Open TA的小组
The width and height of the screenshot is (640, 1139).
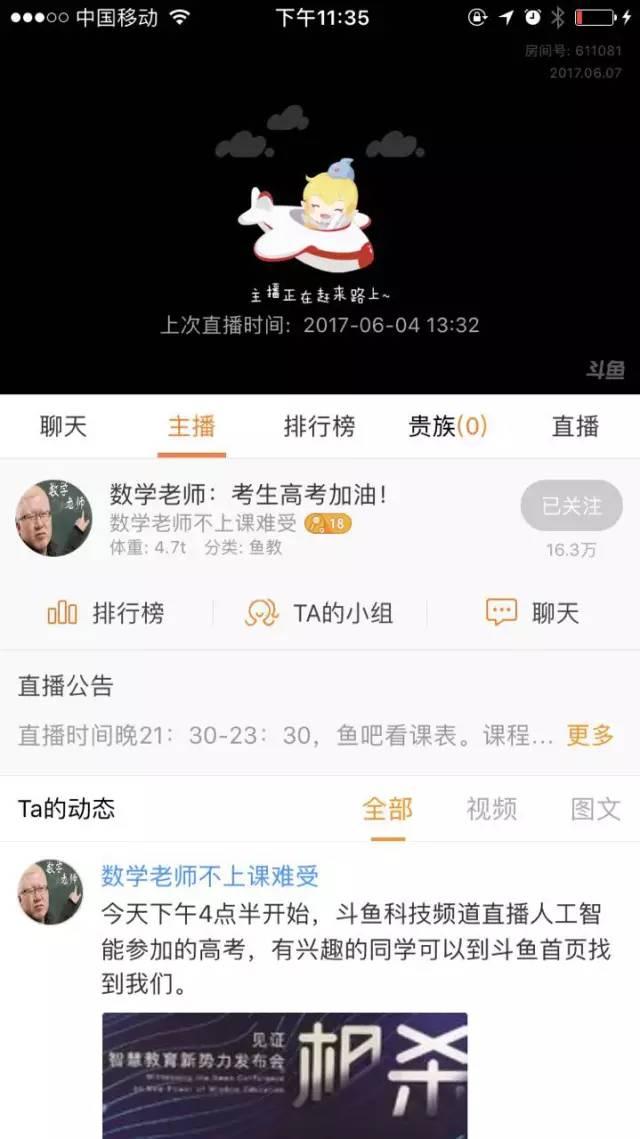[319, 613]
